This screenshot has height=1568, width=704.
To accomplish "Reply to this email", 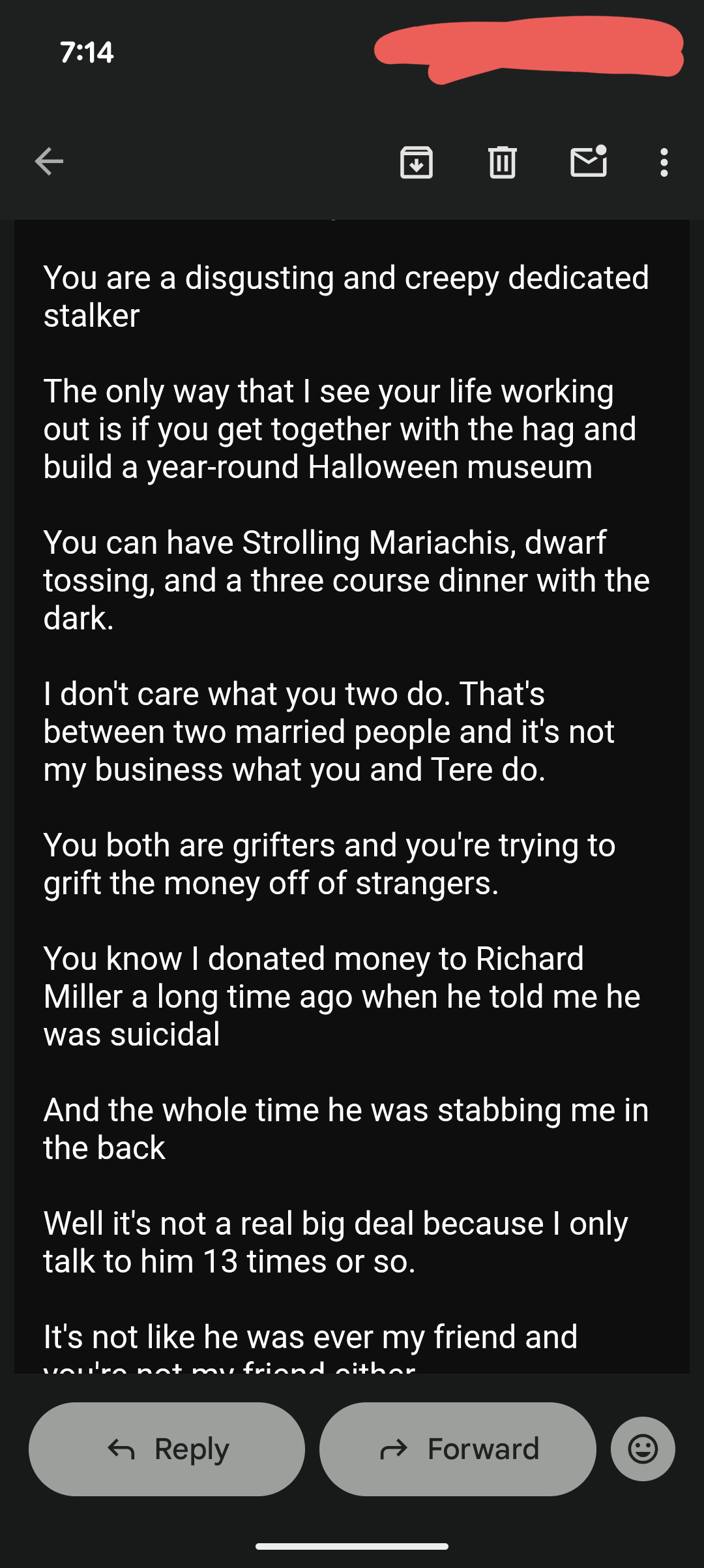I will pyautogui.click(x=167, y=1449).
